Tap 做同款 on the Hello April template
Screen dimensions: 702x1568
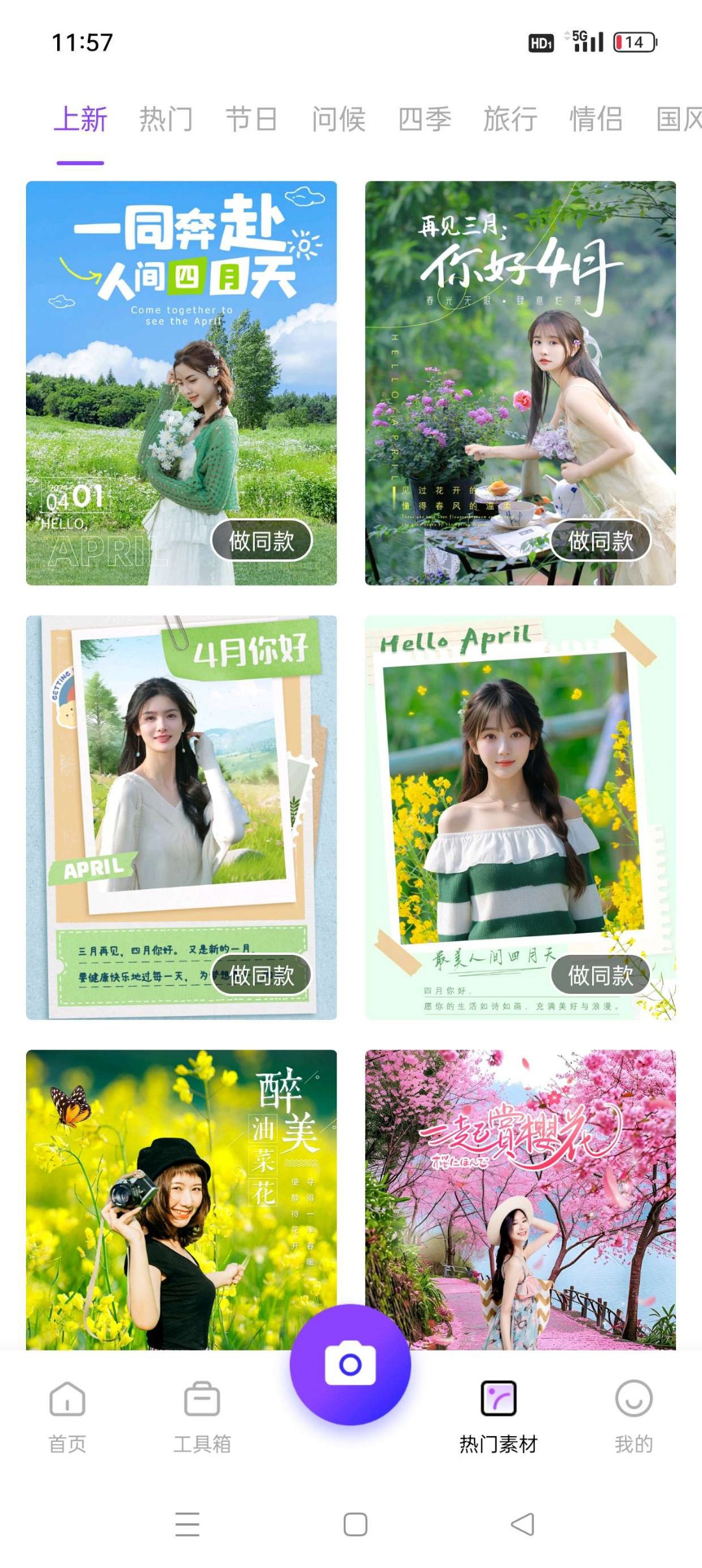(601, 975)
